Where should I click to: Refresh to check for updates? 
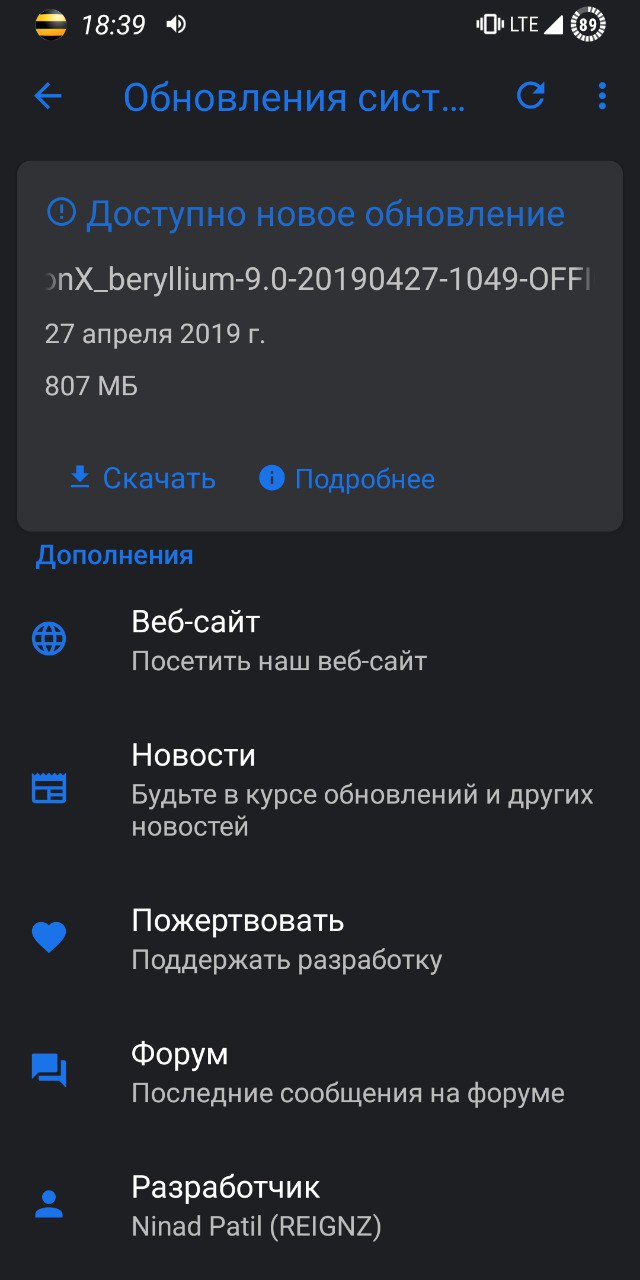click(530, 96)
